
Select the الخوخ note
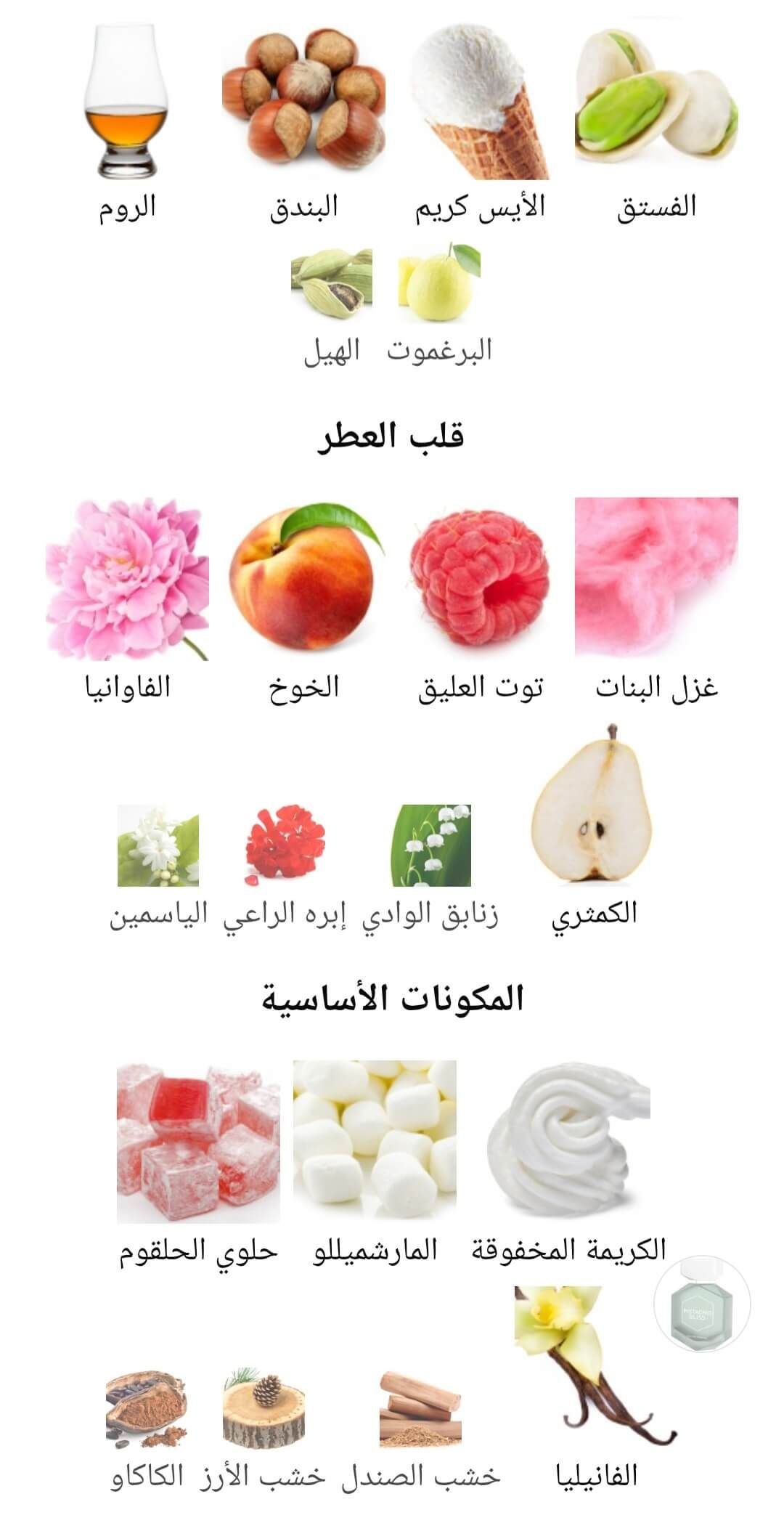coord(303,577)
